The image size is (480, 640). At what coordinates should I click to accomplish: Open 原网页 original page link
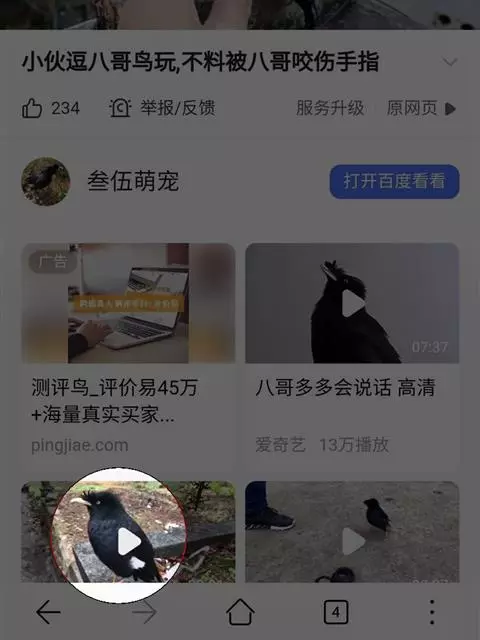(422, 109)
